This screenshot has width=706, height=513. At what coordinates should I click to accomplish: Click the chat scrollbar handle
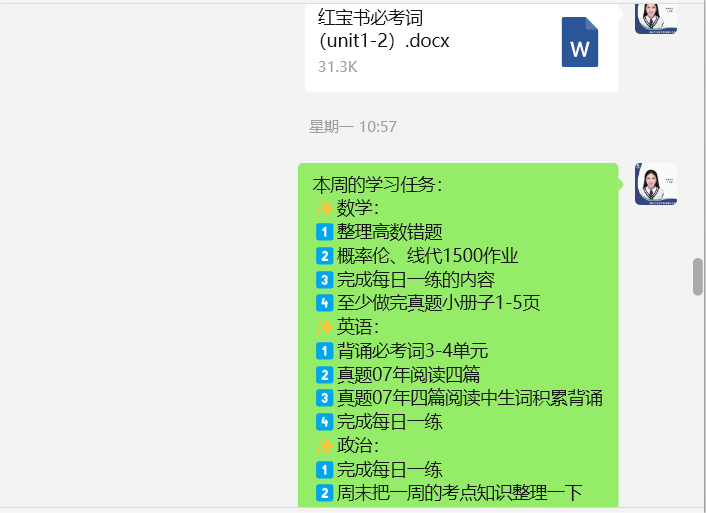pos(697,277)
